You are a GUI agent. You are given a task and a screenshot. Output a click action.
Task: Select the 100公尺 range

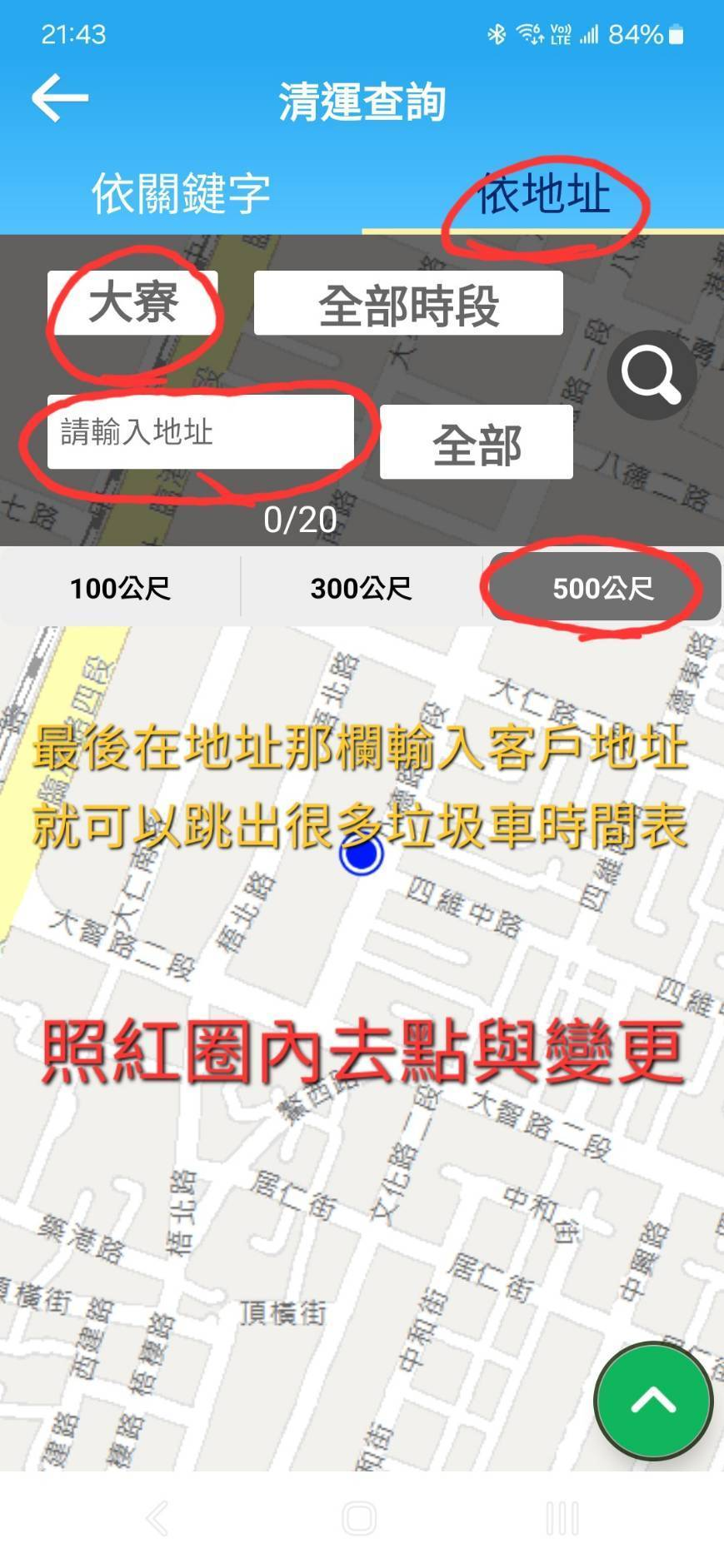pyautogui.click(x=120, y=589)
